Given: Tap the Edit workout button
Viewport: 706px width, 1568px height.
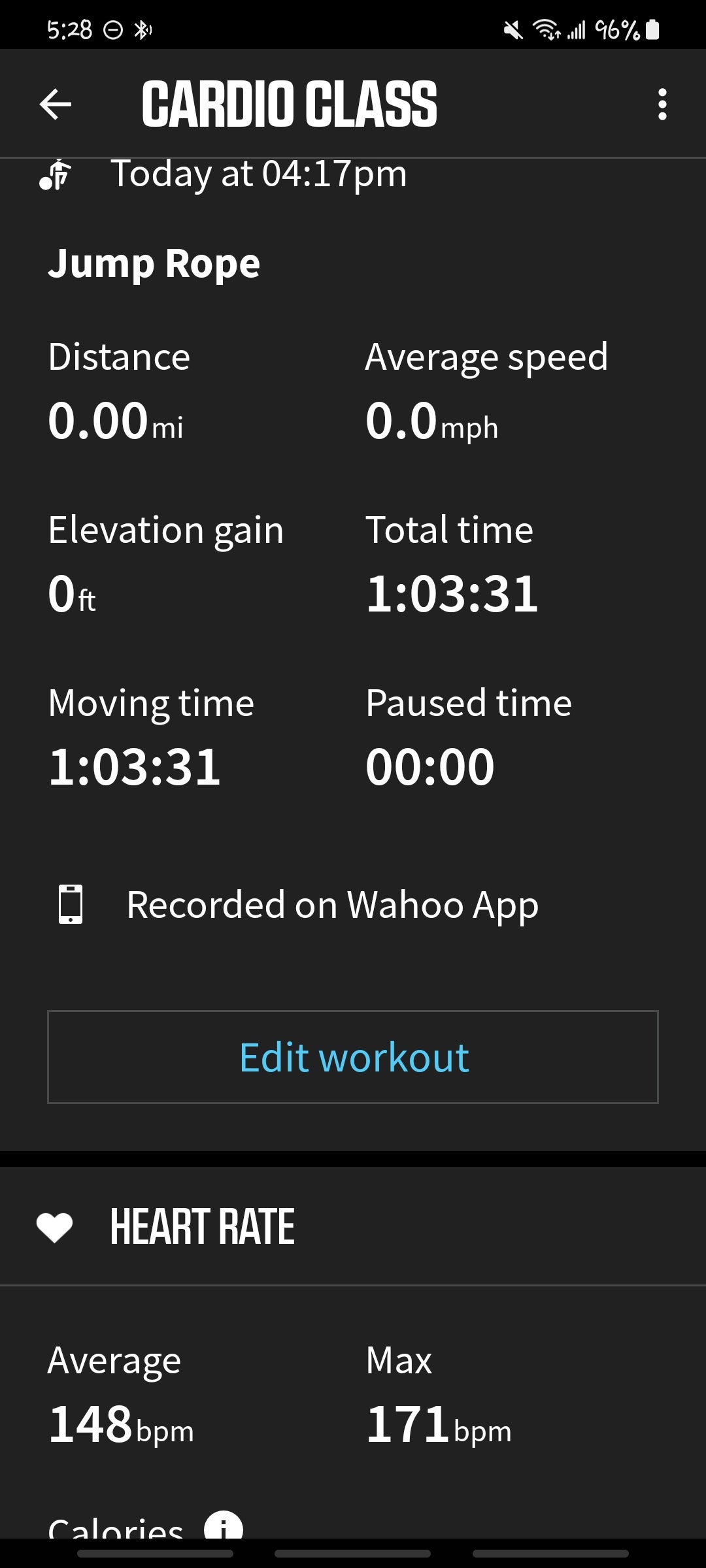Looking at the screenshot, I should pos(353,1057).
